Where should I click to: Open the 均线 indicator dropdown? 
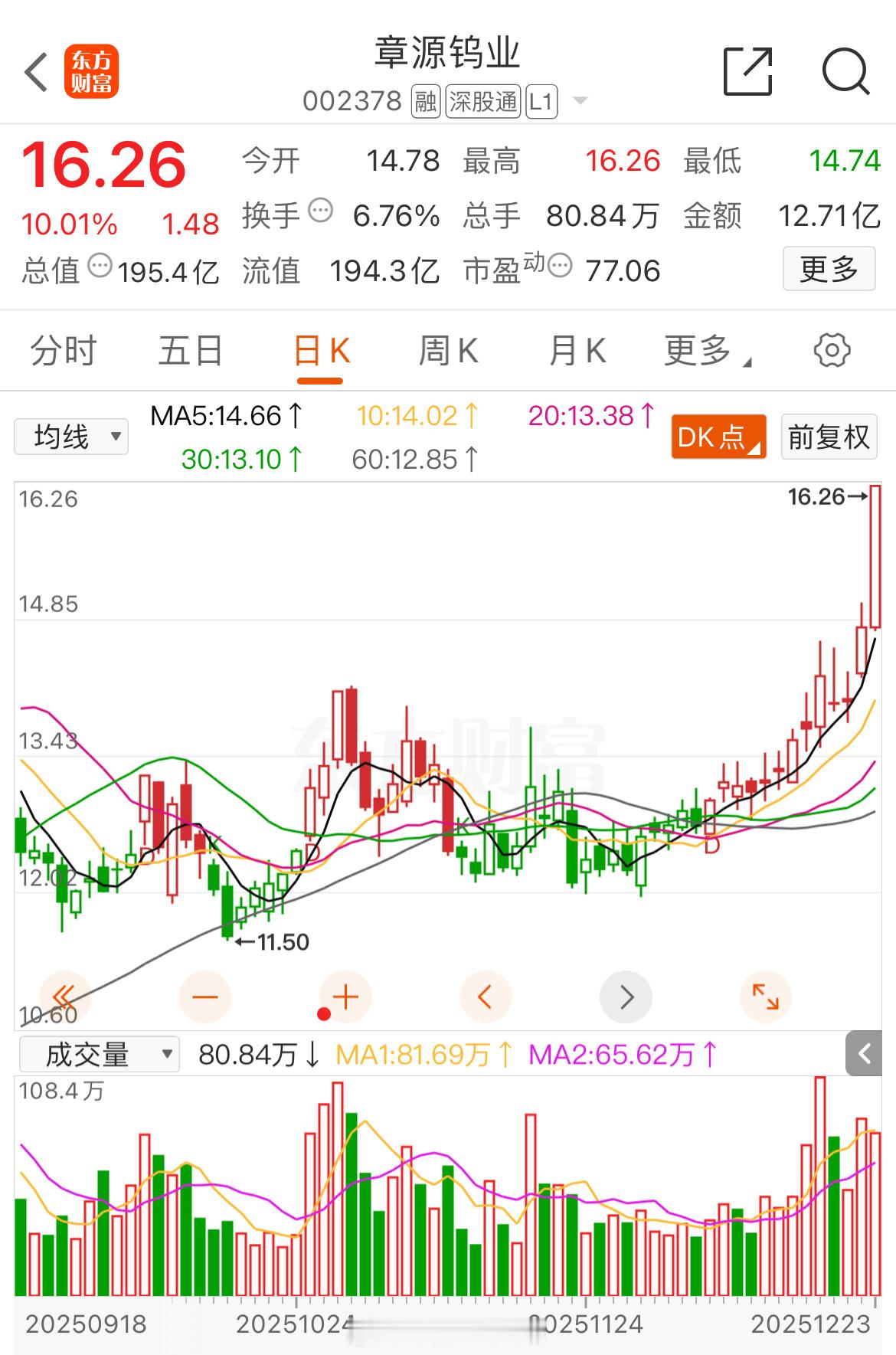click(70, 436)
